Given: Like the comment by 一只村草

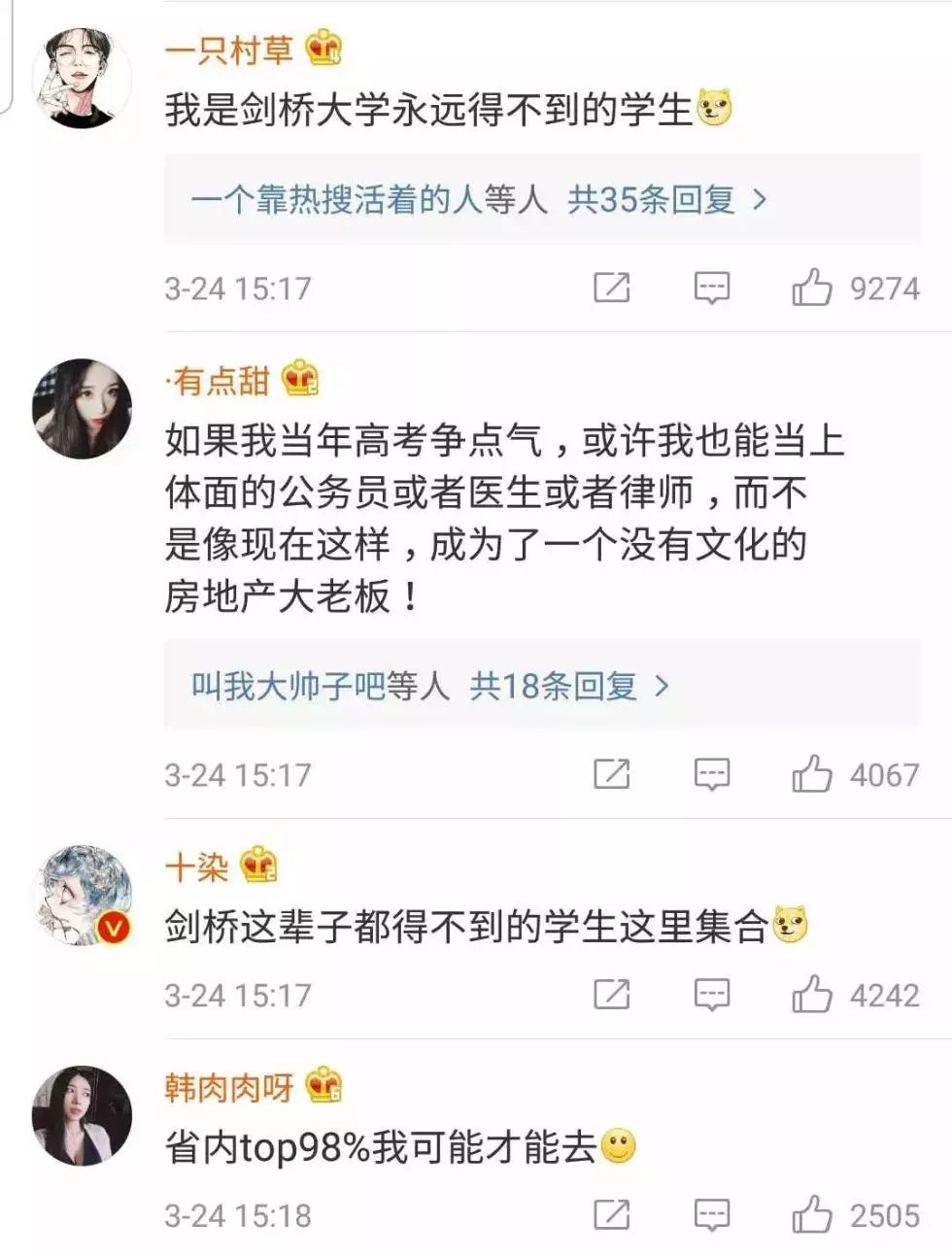Looking at the screenshot, I should tap(812, 288).
